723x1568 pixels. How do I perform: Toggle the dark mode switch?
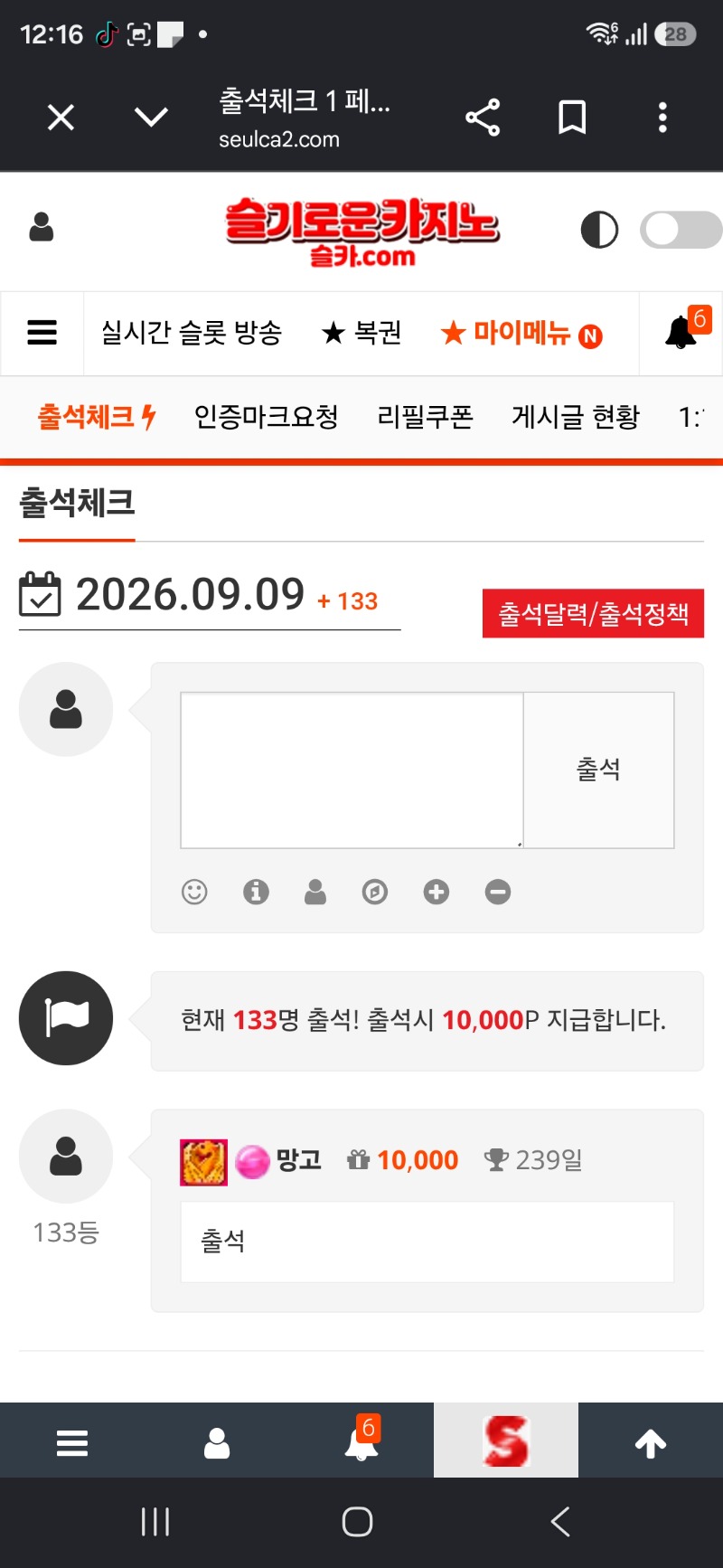[681, 230]
